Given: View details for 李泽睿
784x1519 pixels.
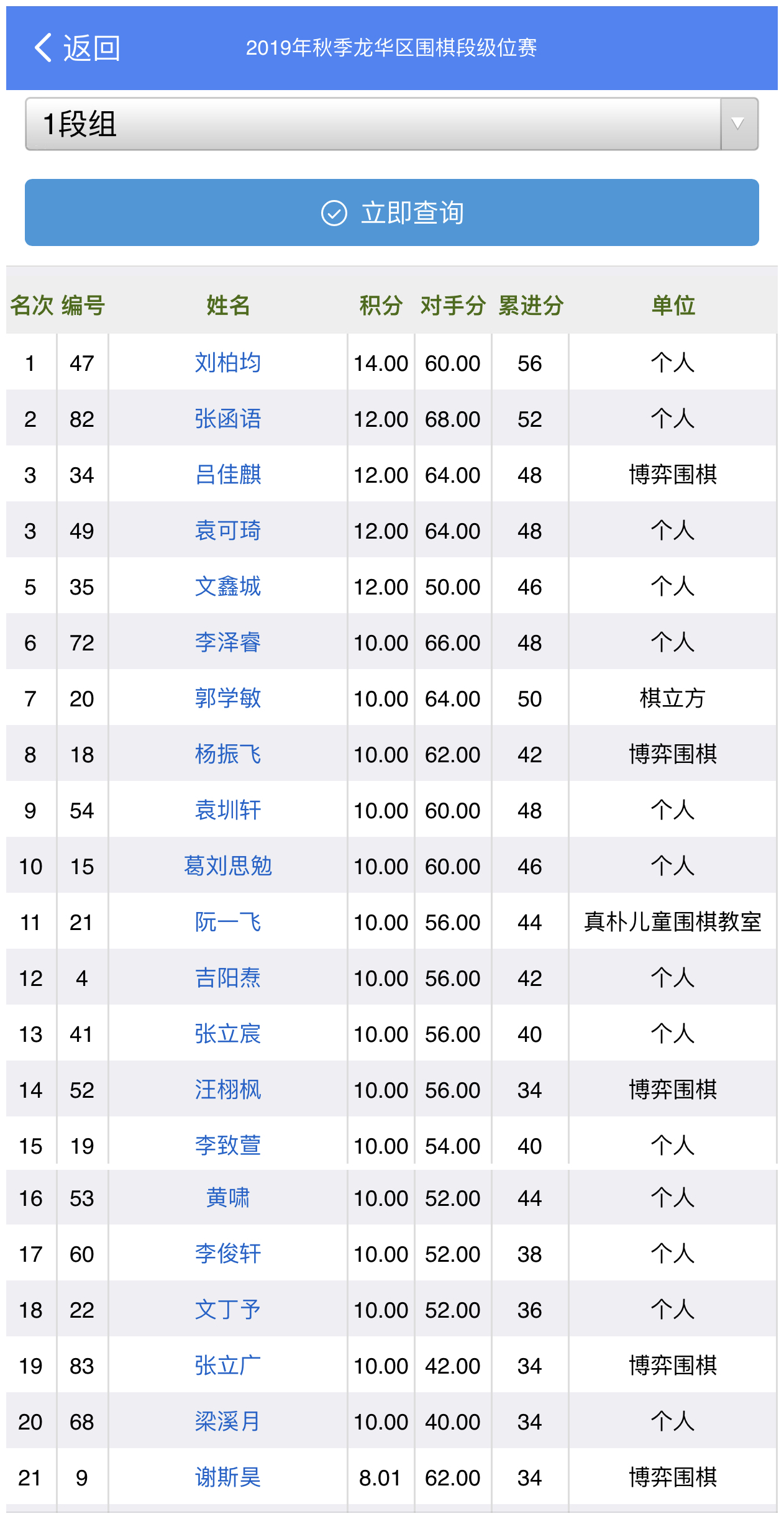Looking at the screenshot, I should coord(227,642).
